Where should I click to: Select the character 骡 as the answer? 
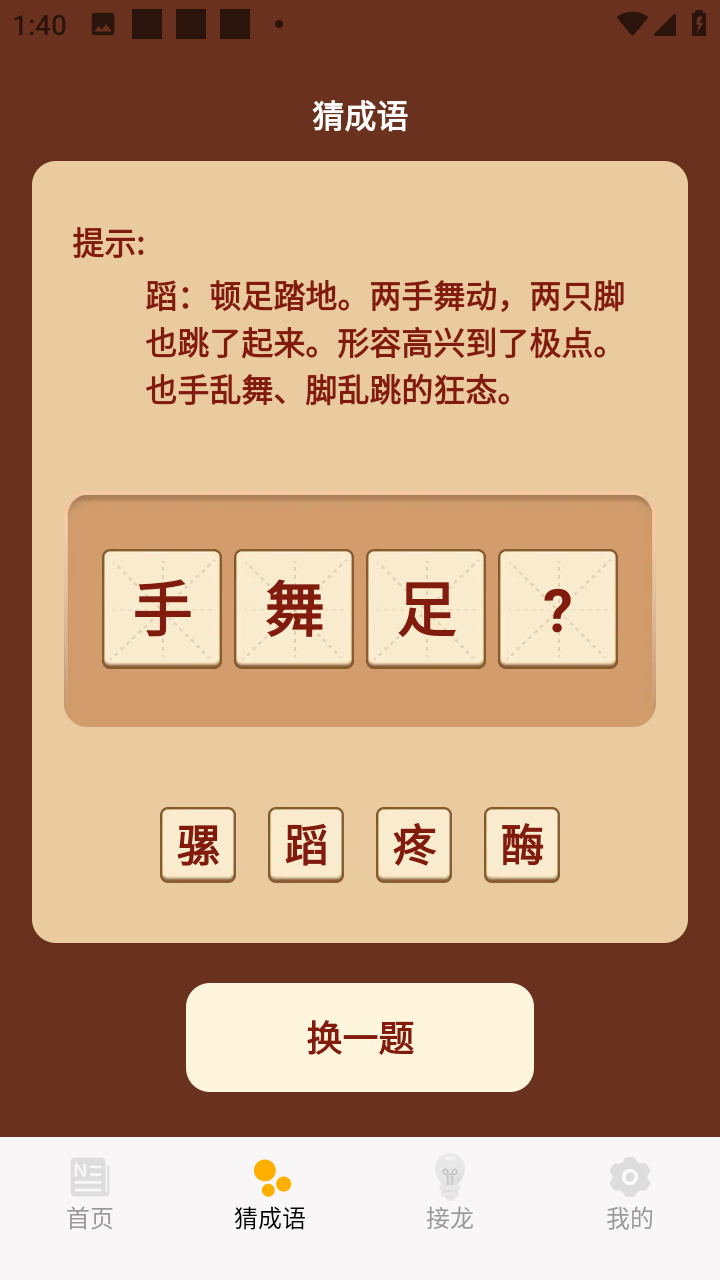click(x=198, y=845)
